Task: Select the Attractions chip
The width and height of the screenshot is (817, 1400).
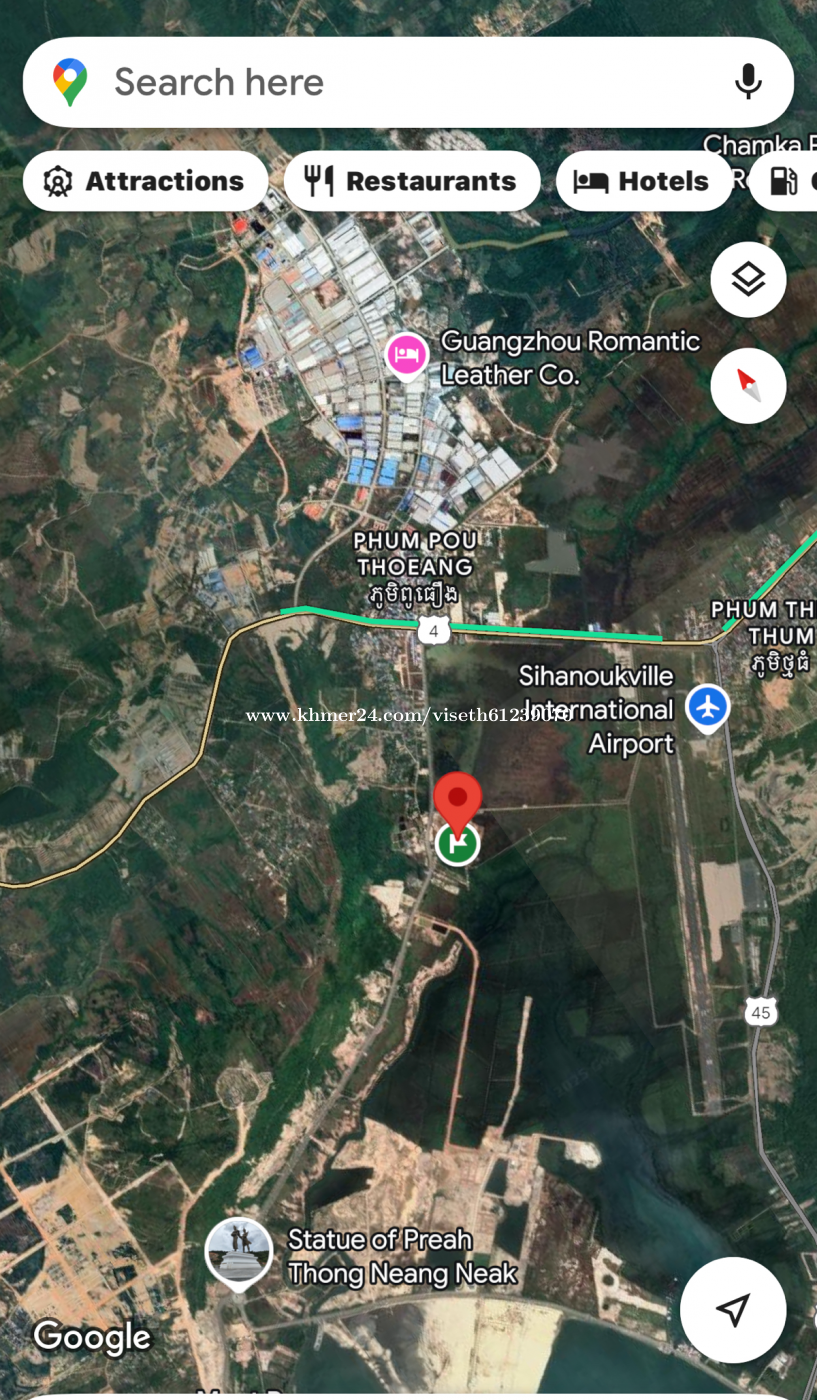Action: pos(145,181)
